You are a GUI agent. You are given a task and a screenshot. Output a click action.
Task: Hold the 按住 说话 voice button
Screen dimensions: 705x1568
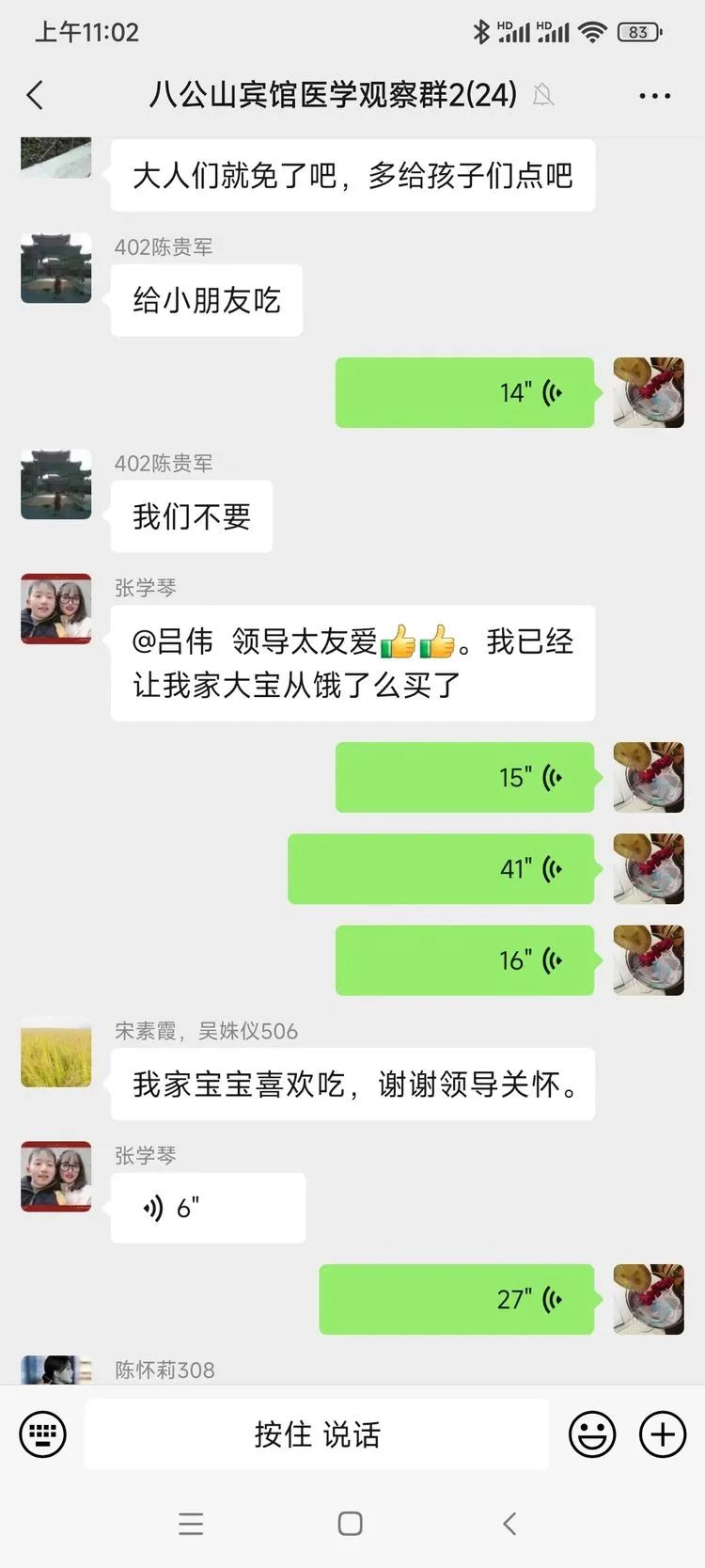[317, 1434]
